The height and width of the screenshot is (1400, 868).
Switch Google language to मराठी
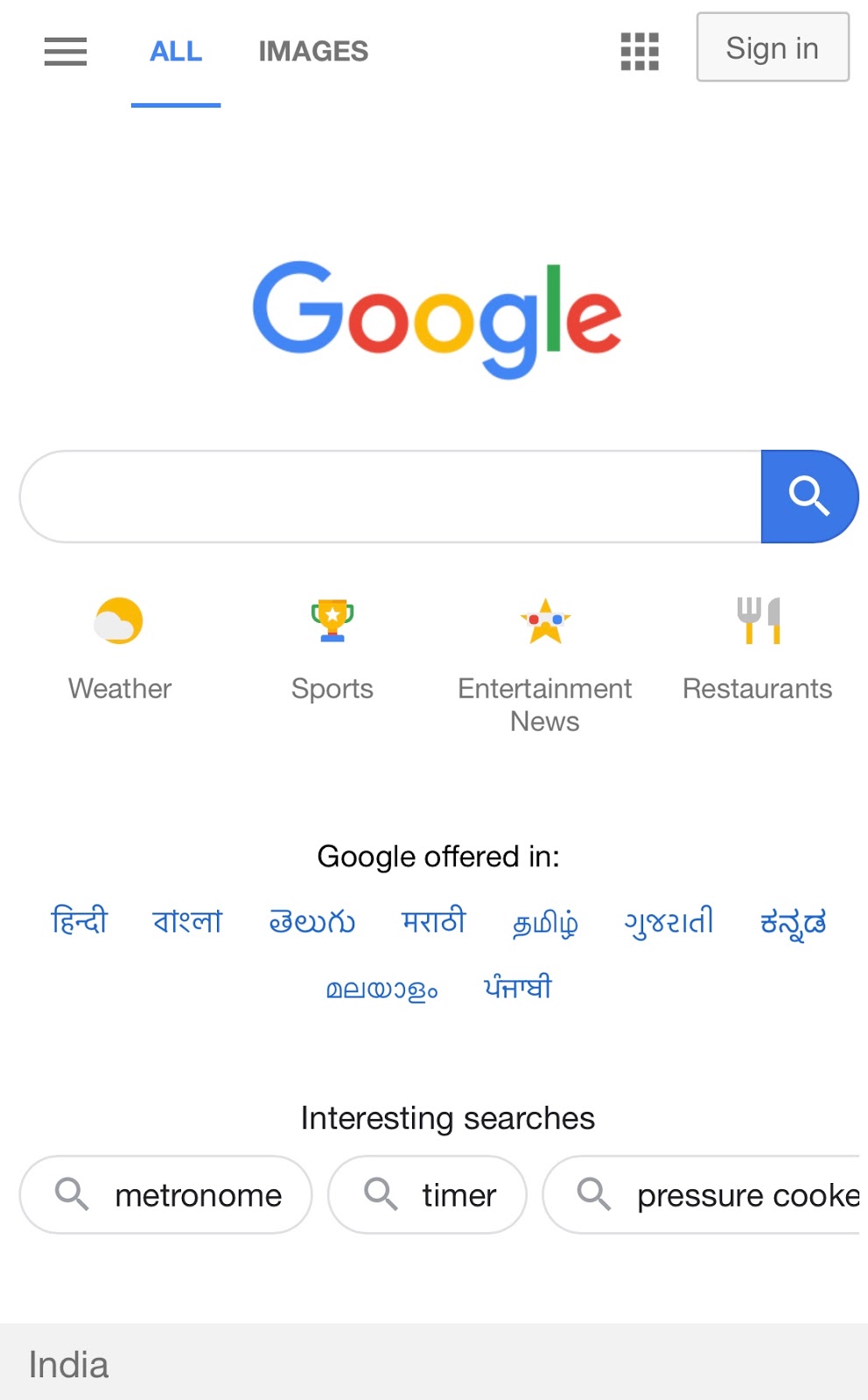434,920
